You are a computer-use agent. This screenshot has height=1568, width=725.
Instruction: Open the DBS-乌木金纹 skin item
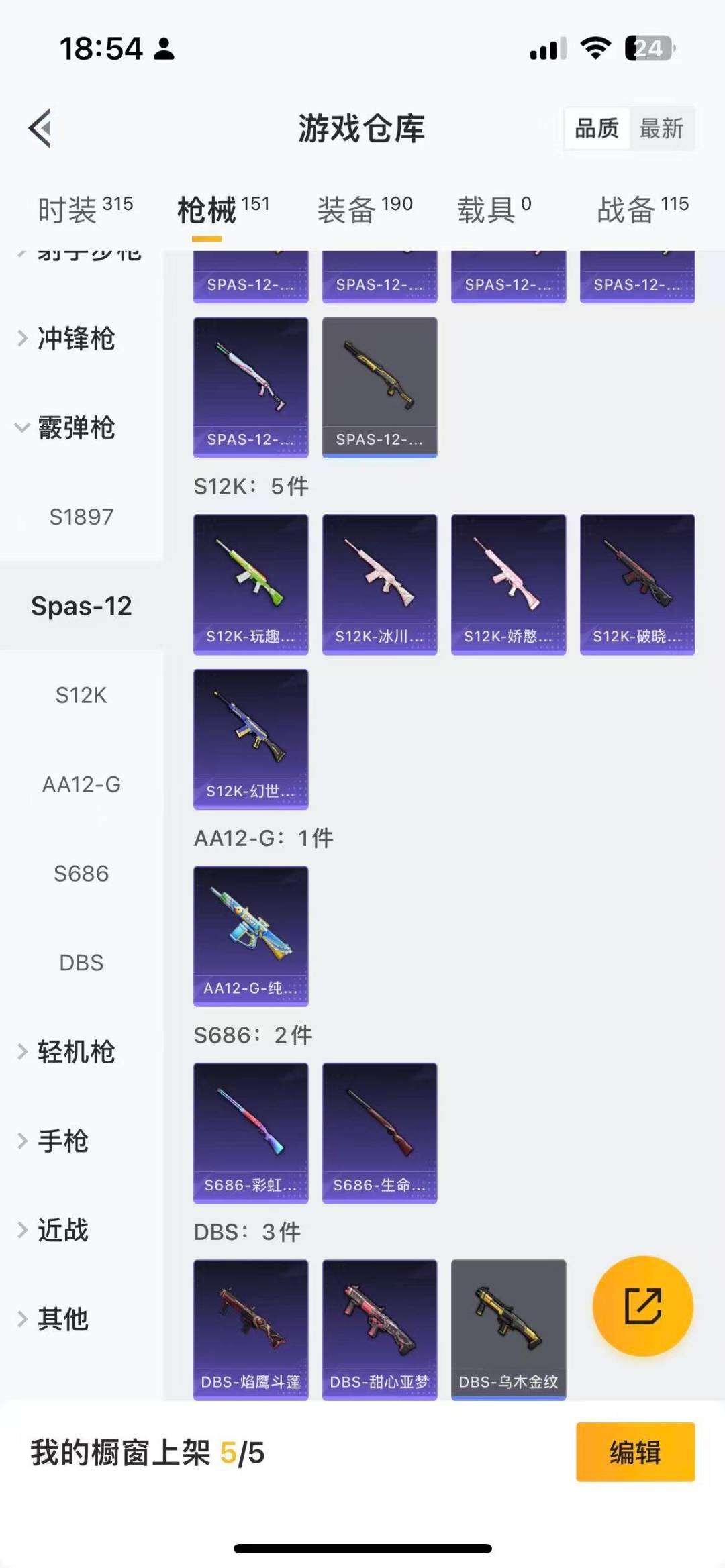pyautogui.click(x=508, y=1329)
